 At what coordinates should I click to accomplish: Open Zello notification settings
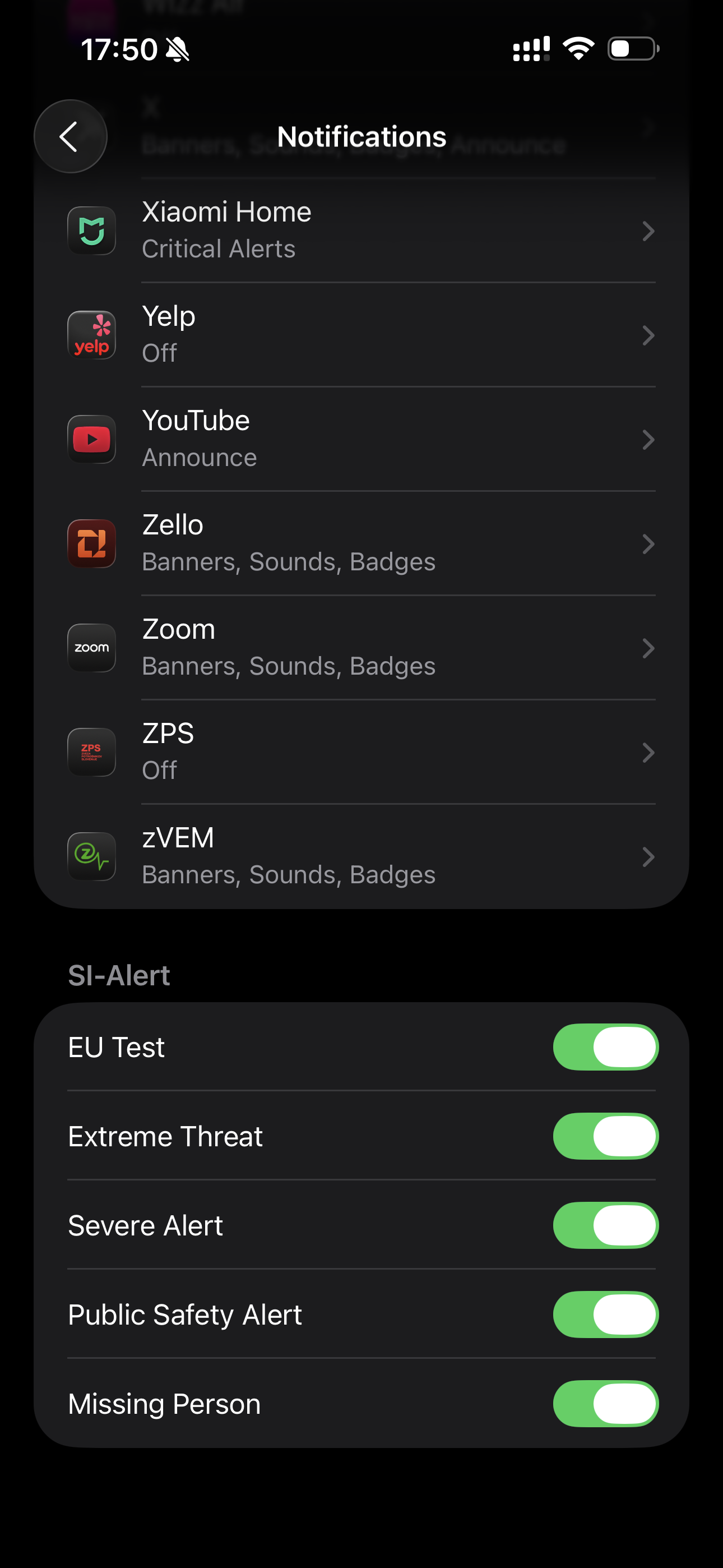coord(361,543)
